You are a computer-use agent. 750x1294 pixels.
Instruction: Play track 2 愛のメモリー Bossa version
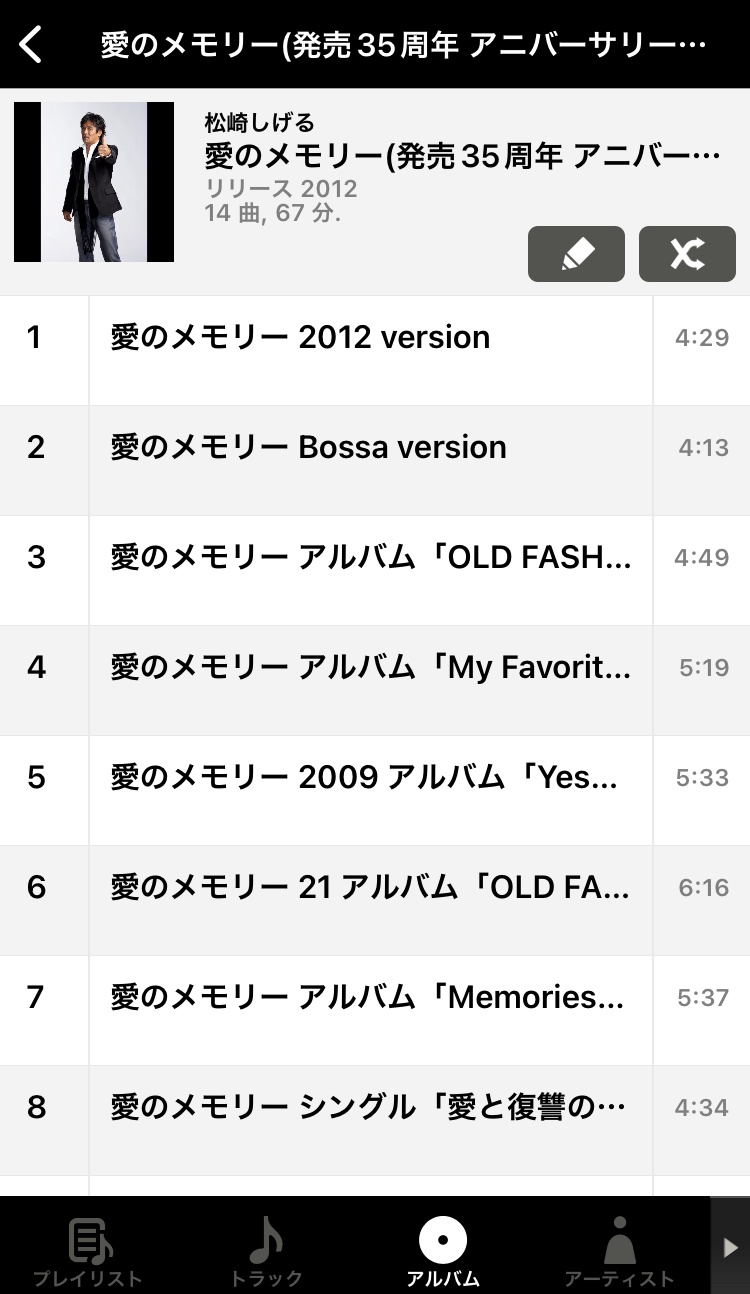point(370,448)
